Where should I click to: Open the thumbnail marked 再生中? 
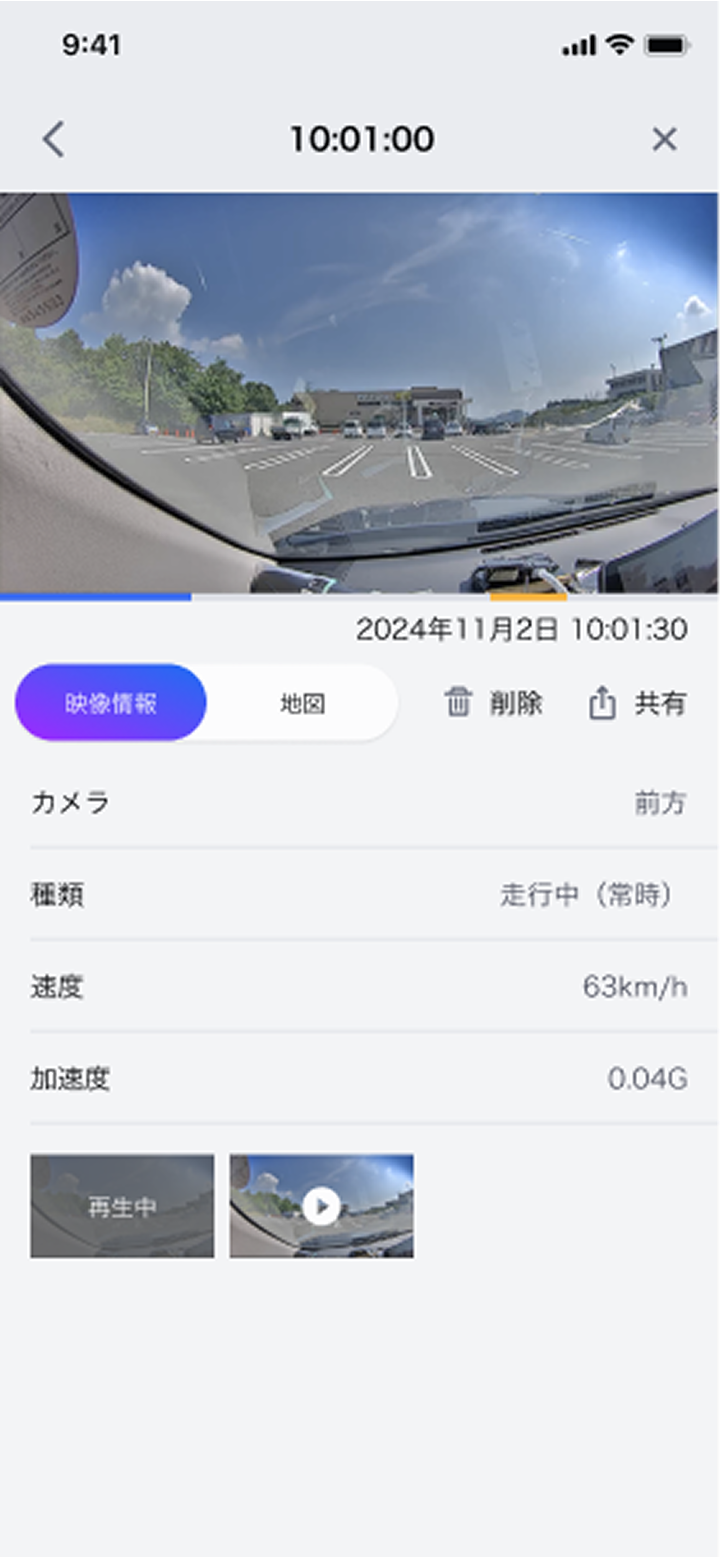(x=122, y=1206)
